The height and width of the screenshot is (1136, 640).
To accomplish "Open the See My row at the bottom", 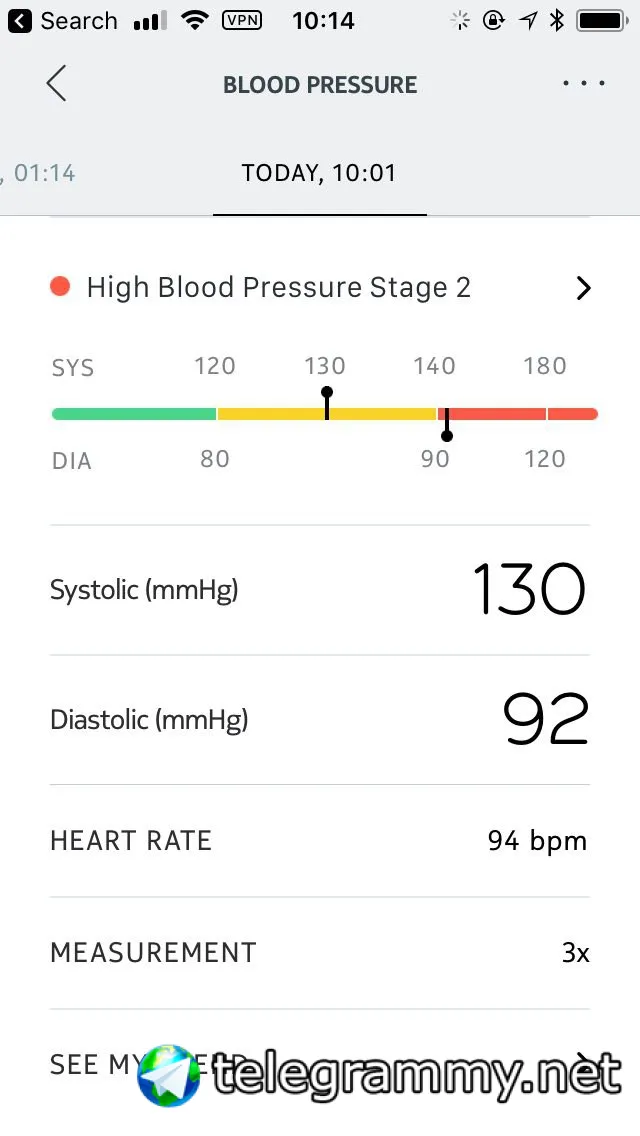I will [x=320, y=1064].
